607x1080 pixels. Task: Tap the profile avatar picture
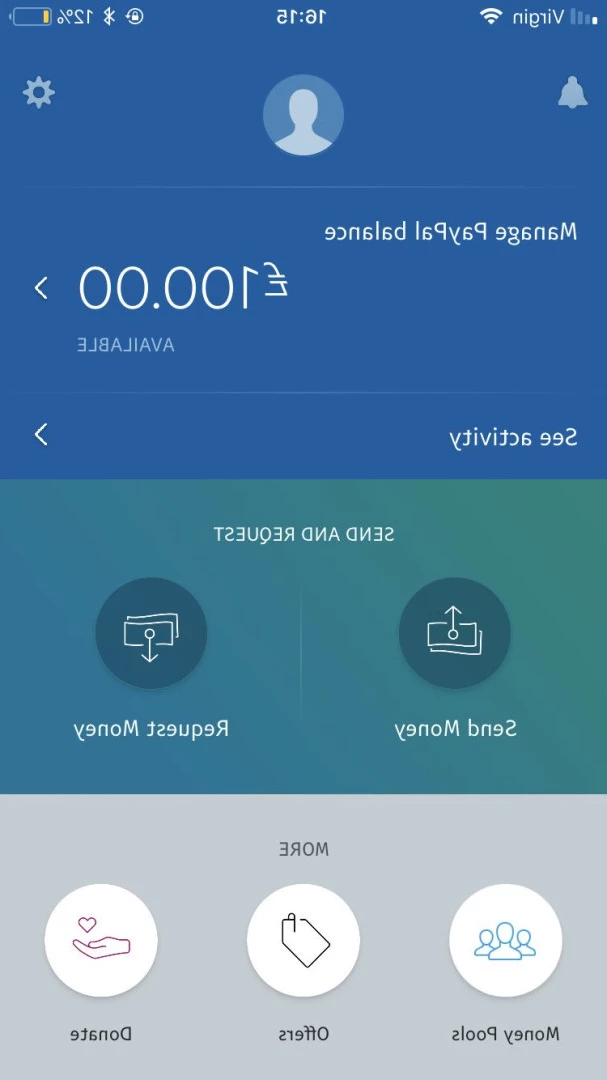[x=303, y=114]
